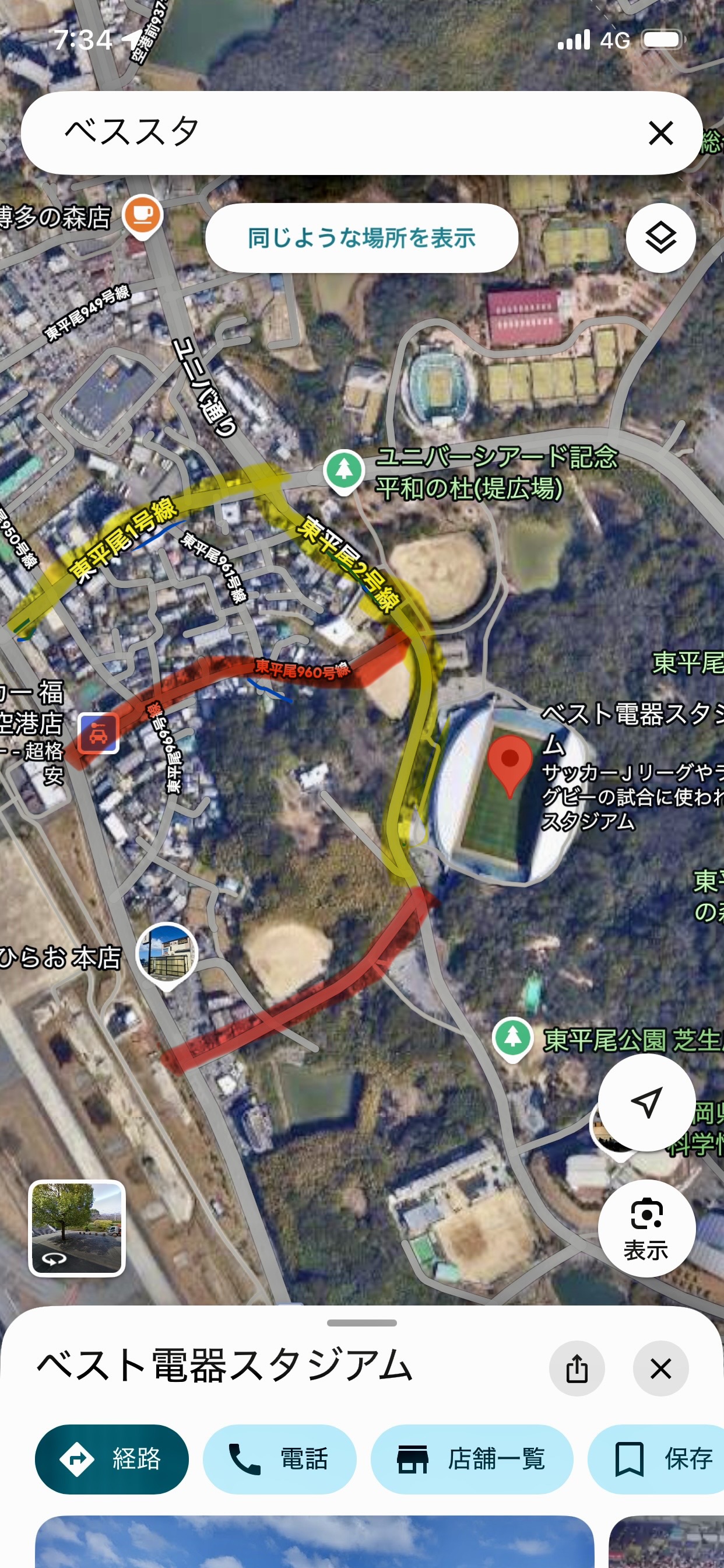Open the Street View thumbnail

(x=78, y=1227)
